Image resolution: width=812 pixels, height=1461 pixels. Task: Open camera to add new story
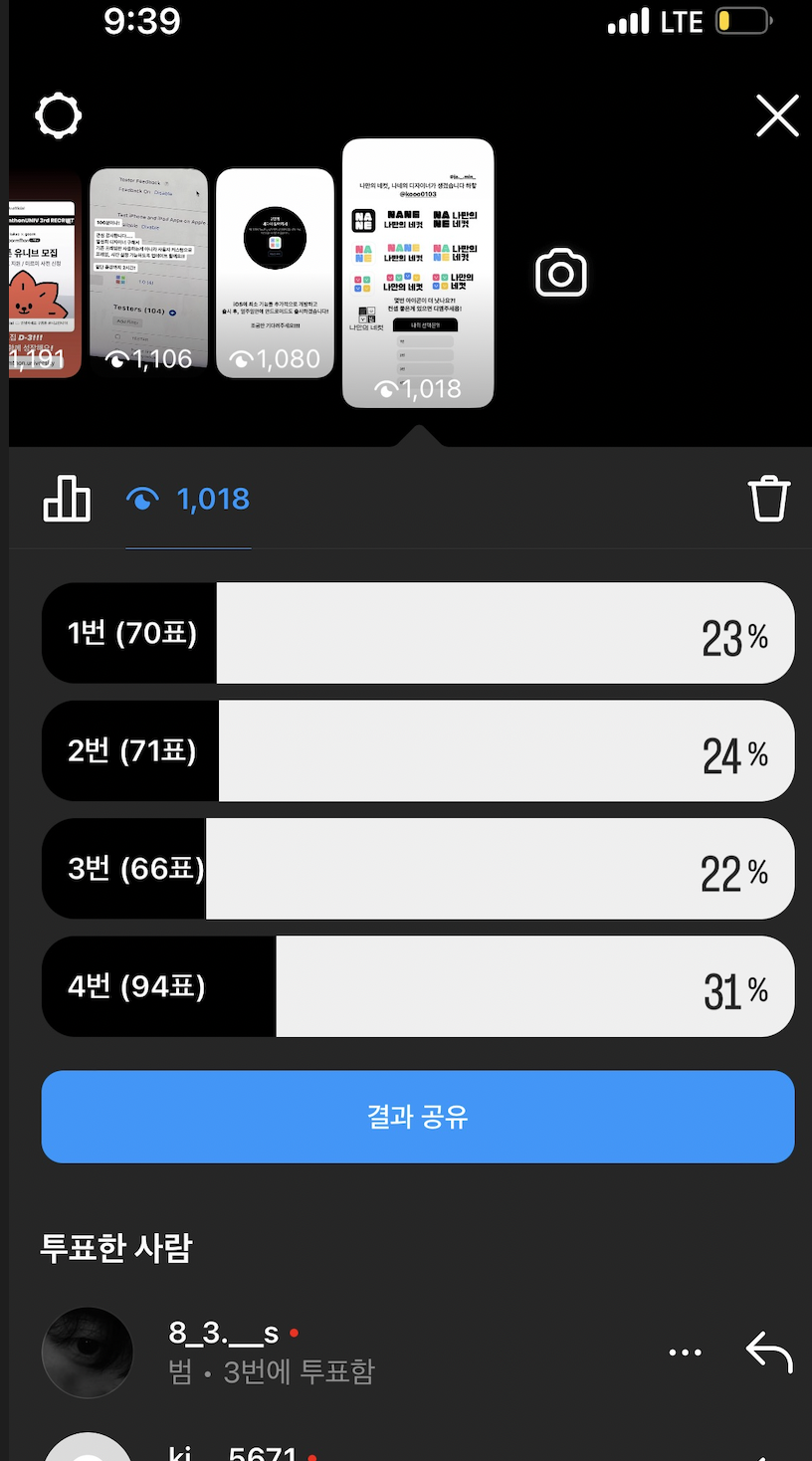click(x=561, y=274)
